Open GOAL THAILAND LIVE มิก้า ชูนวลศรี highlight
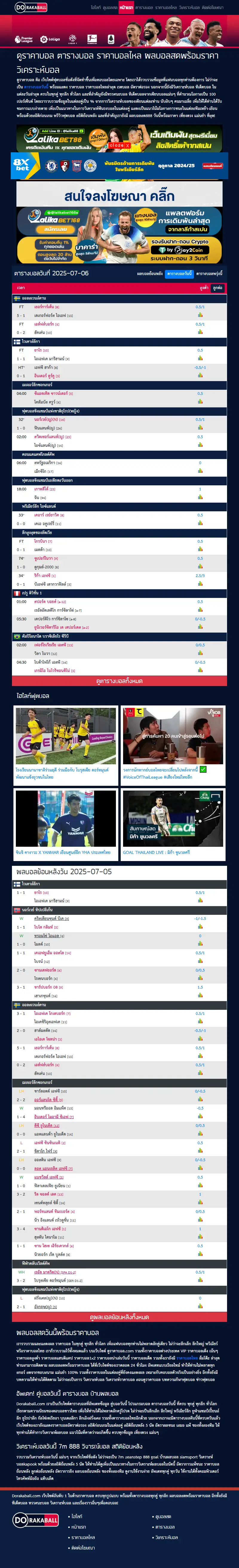Viewport: 239px width, 1568px height. [x=173, y=819]
